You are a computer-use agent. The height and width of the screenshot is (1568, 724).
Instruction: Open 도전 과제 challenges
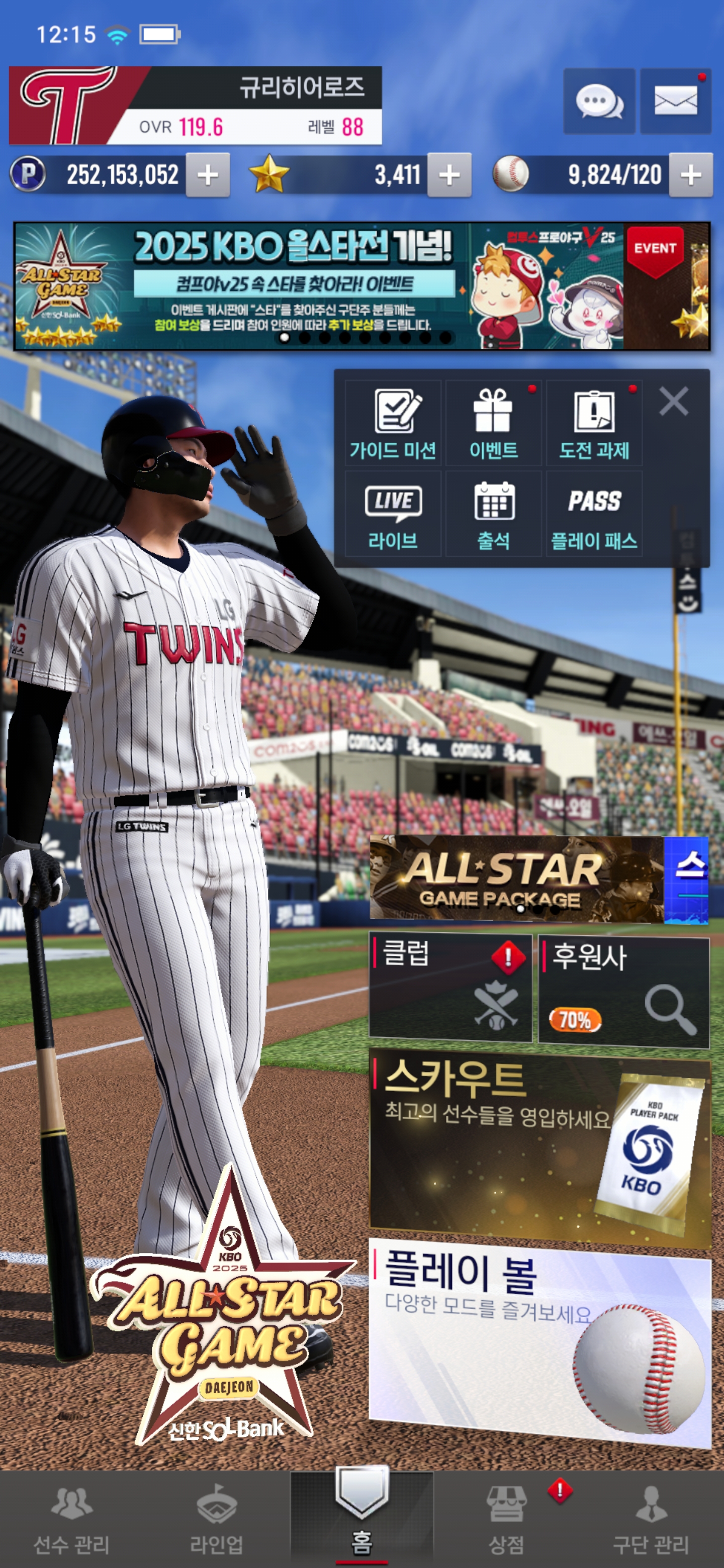[594, 424]
